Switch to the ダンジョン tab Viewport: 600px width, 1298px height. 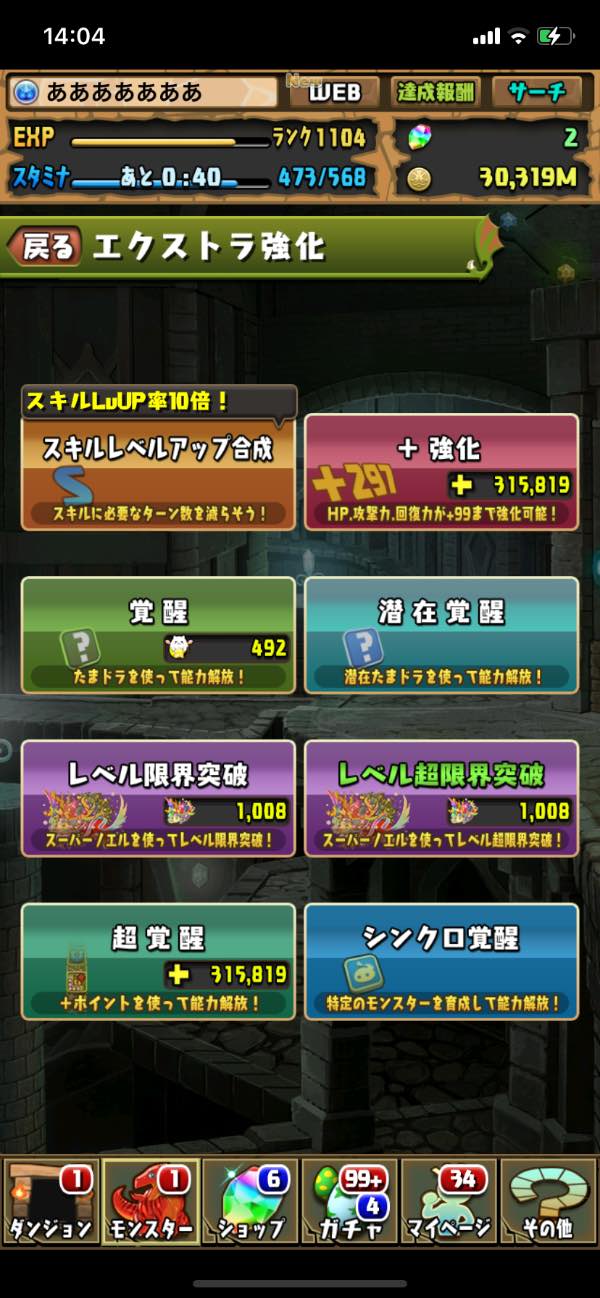[50, 1201]
